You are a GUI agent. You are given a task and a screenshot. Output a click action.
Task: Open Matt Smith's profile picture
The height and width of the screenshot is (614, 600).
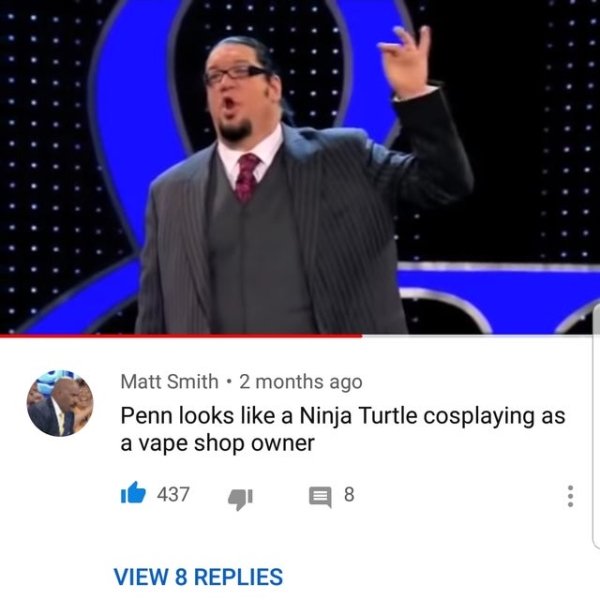(59, 403)
